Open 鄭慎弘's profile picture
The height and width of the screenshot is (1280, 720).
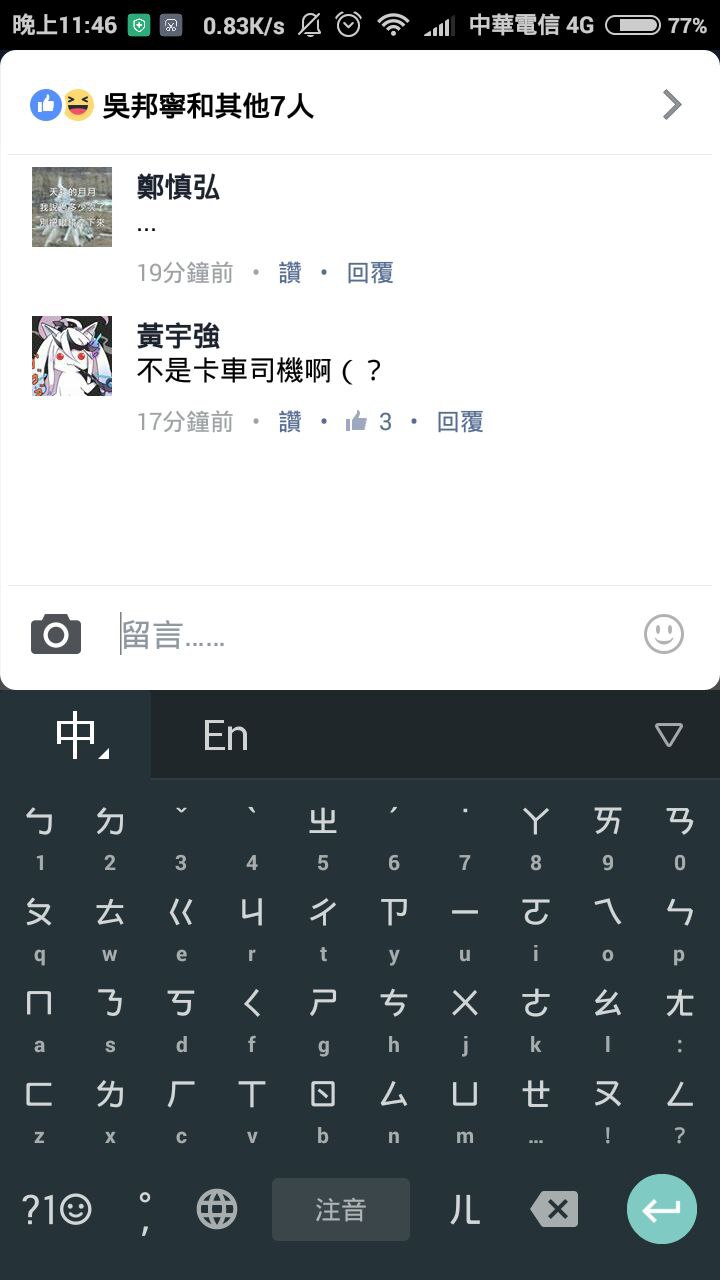pyautogui.click(x=72, y=207)
